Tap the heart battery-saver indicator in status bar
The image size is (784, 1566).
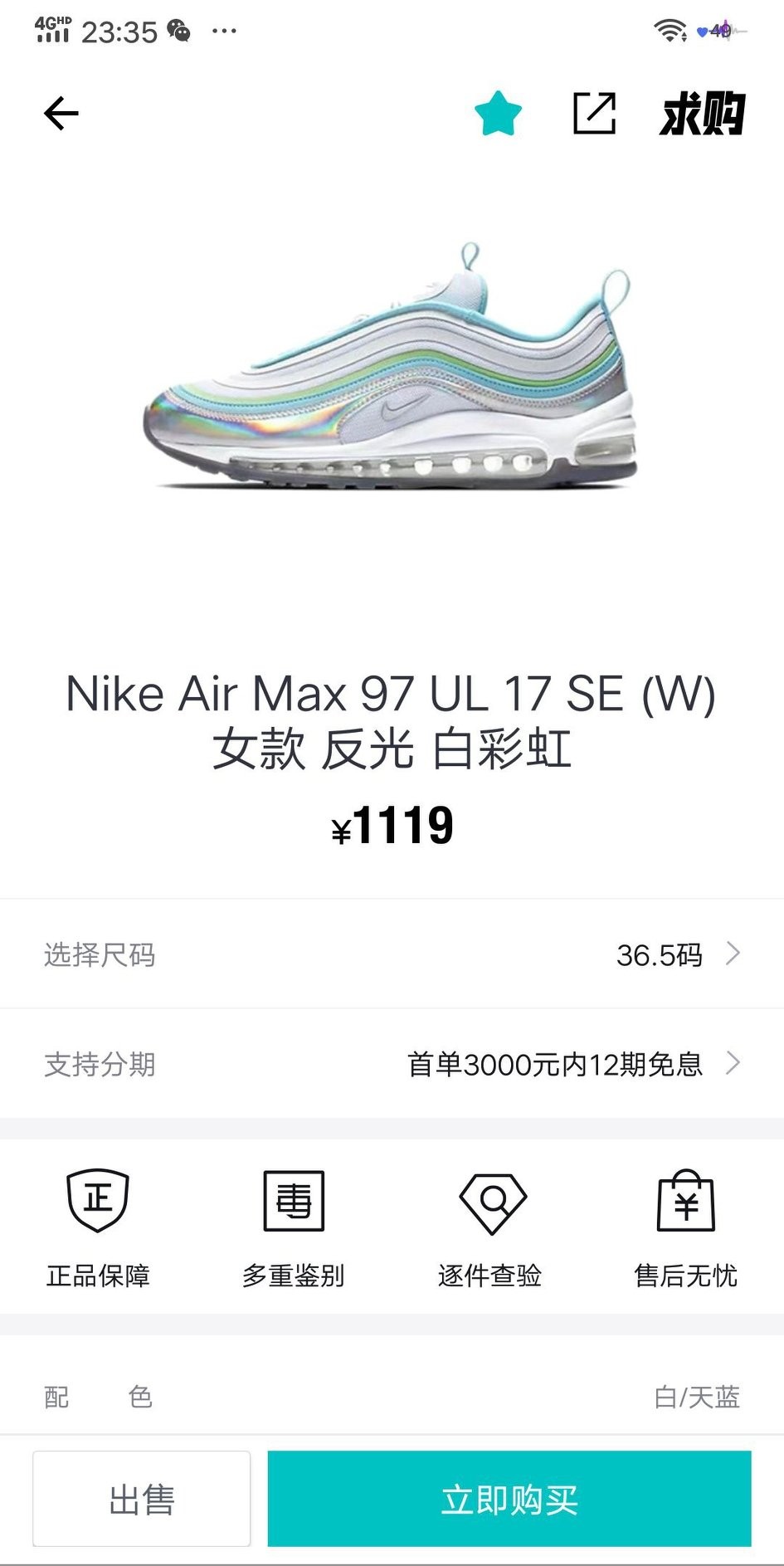[x=704, y=32]
